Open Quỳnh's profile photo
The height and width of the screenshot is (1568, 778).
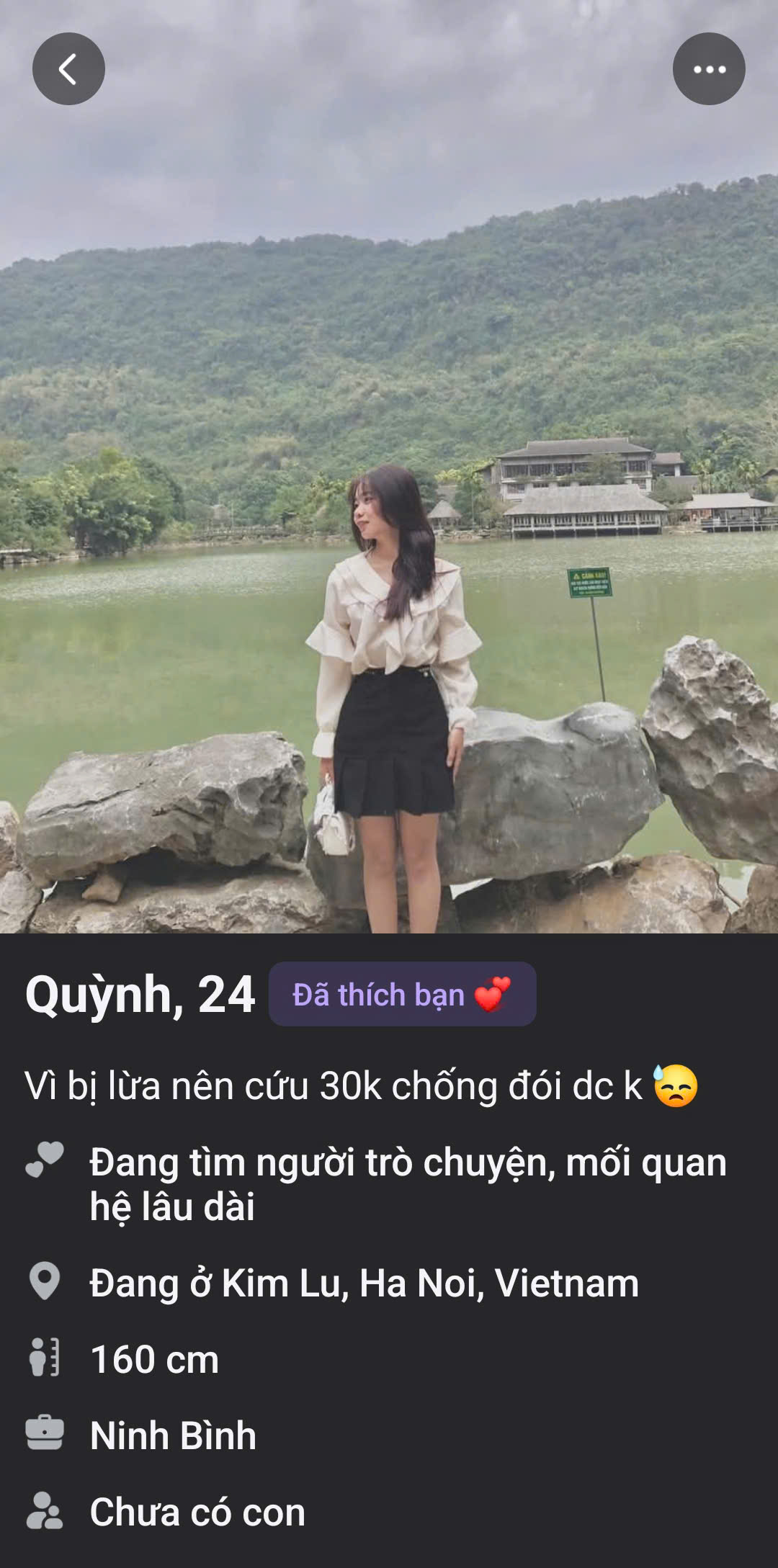point(389,504)
